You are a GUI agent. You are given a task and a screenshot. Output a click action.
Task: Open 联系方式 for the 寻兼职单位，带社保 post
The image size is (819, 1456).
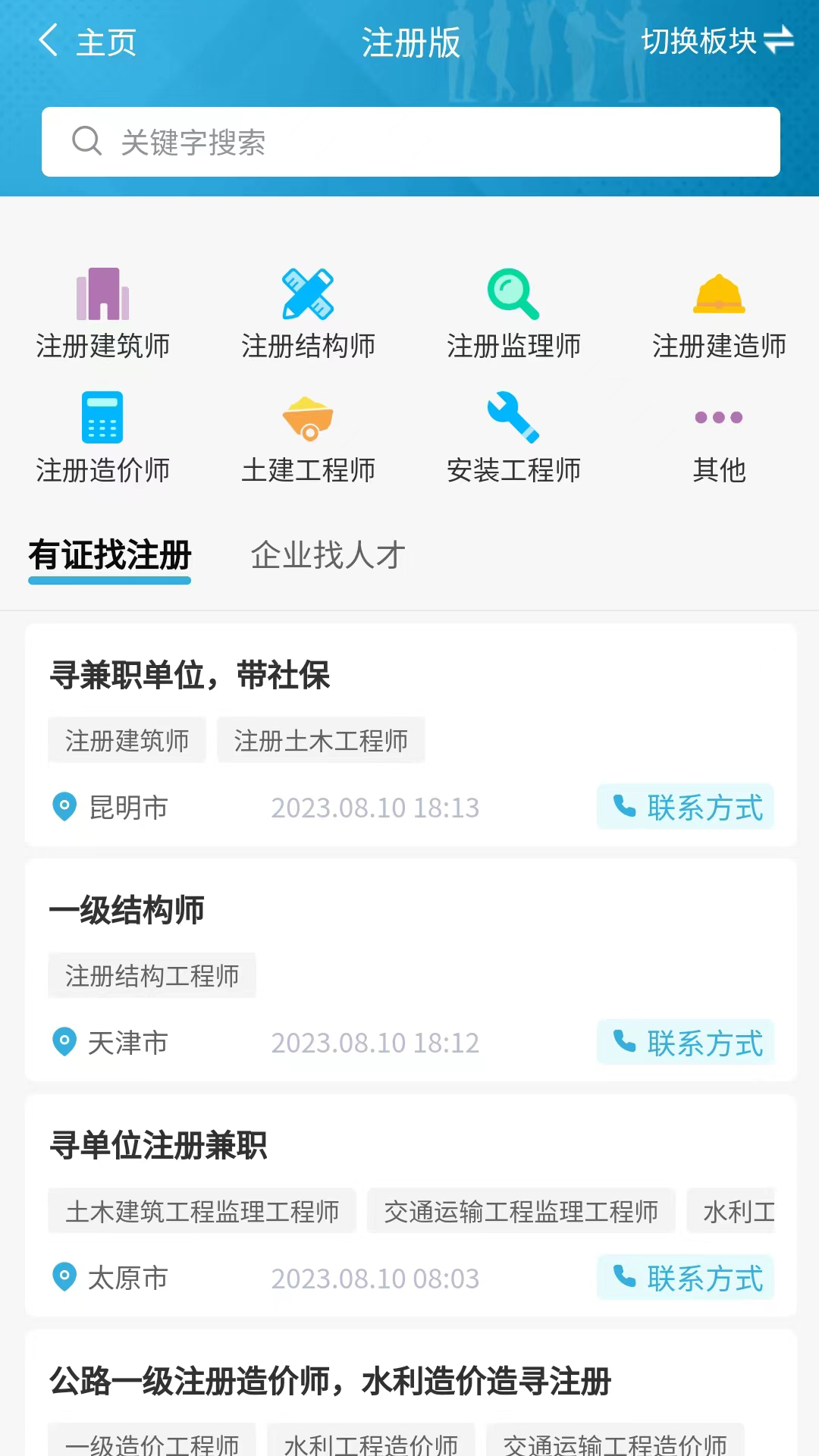tap(685, 808)
